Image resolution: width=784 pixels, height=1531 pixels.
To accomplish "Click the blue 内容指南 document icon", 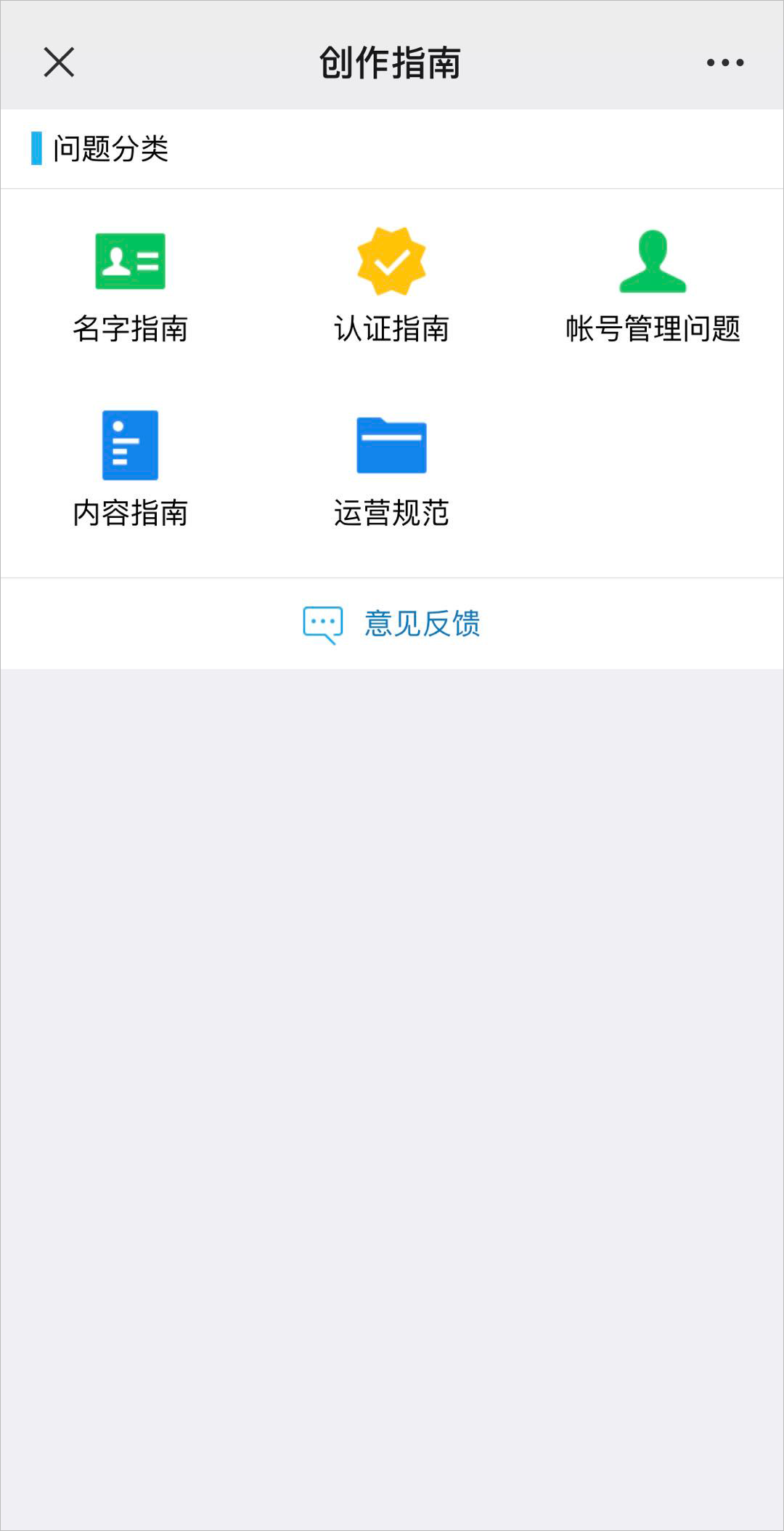I will [131, 445].
